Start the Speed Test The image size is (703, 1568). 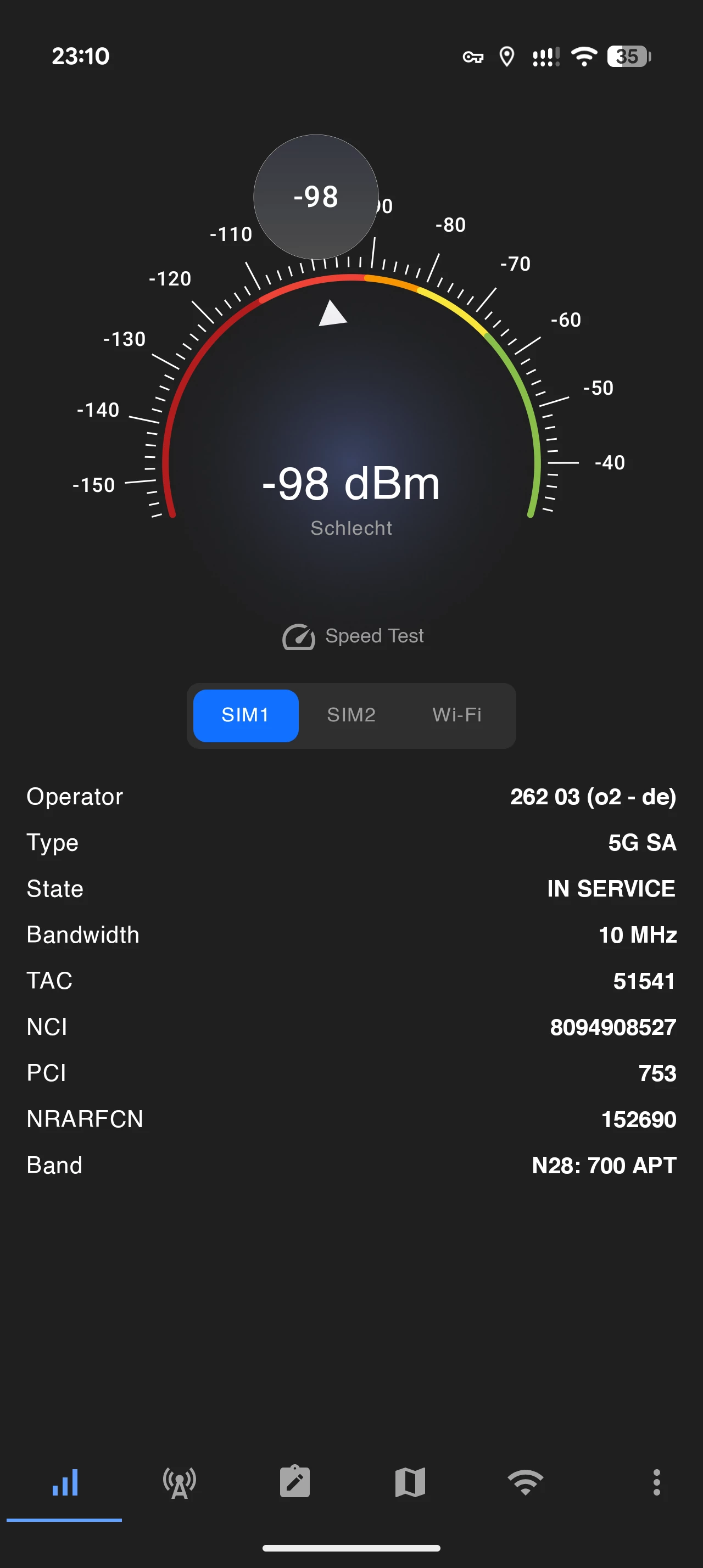point(353,636)
